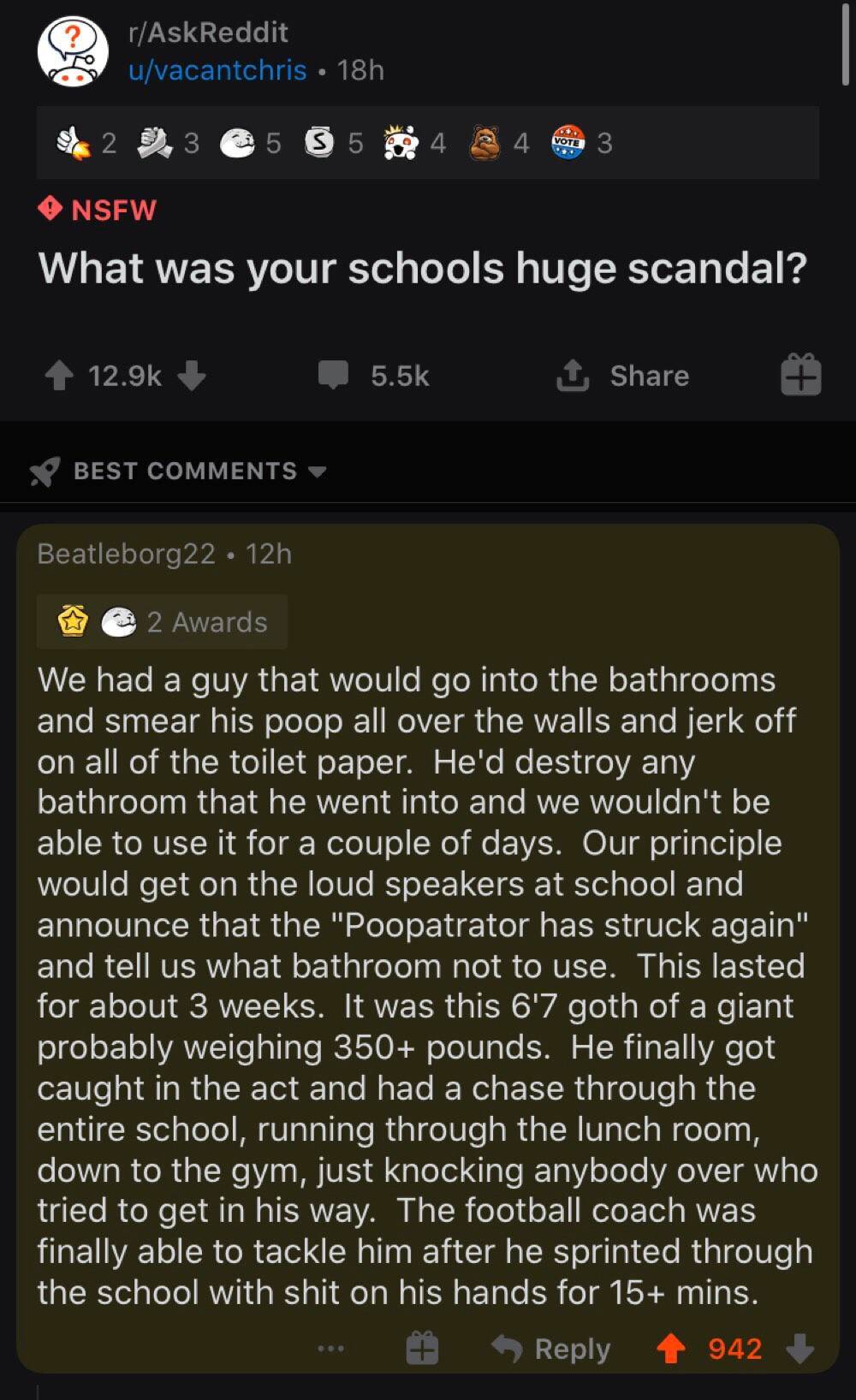Image resolution: width=856 pixels, height=1400 pixels.
Task: Click the NSFW label
Action: click(x=98, y=209)
